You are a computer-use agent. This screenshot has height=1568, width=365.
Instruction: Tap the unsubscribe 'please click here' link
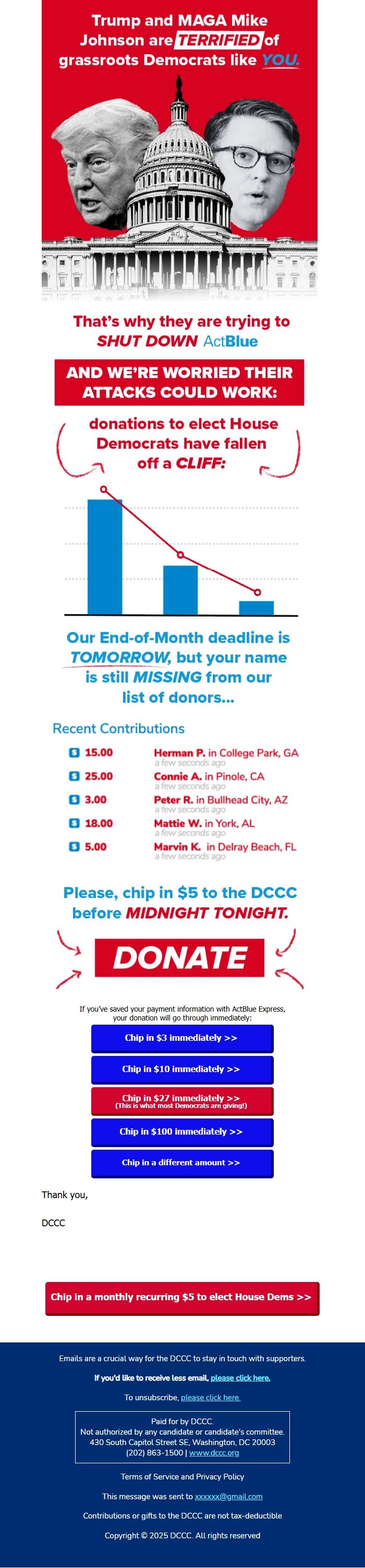tap(210, 1397)
